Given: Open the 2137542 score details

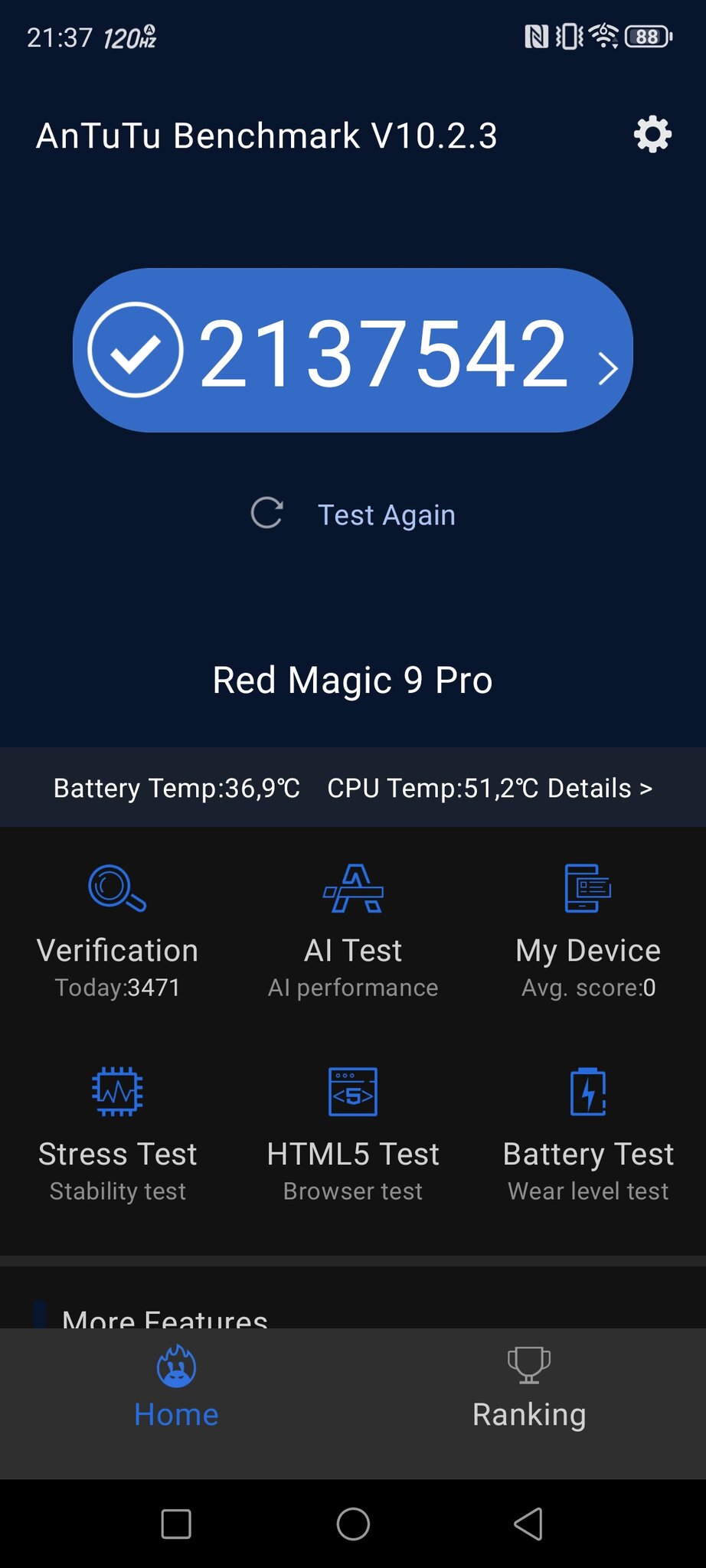Looking at the screenshot, I should [x=353, y=351].
